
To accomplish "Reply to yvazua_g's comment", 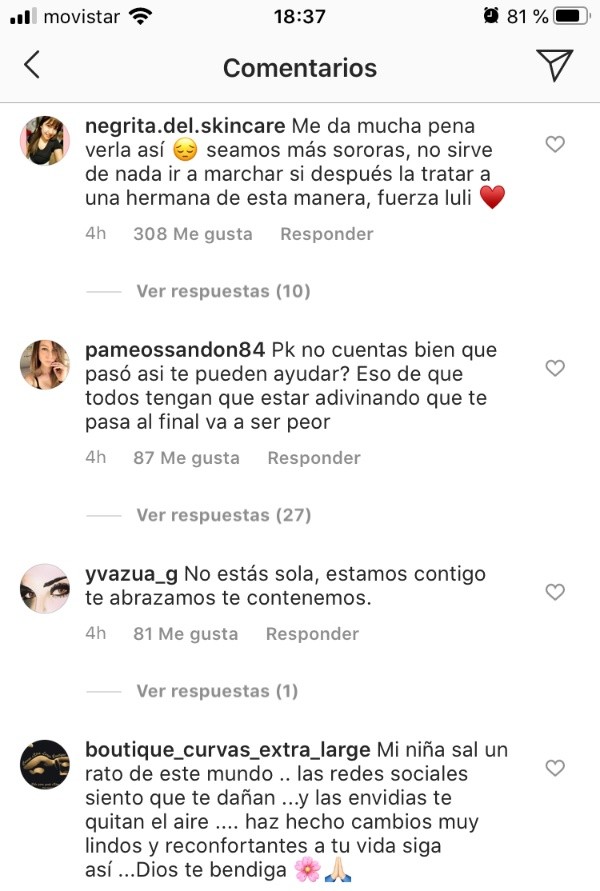I will tap(312, 634).
